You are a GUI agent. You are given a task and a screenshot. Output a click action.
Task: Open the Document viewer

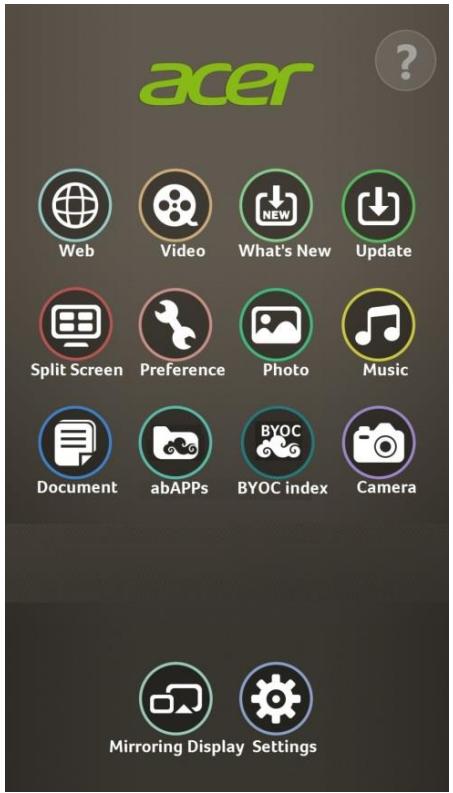point(75,443)
